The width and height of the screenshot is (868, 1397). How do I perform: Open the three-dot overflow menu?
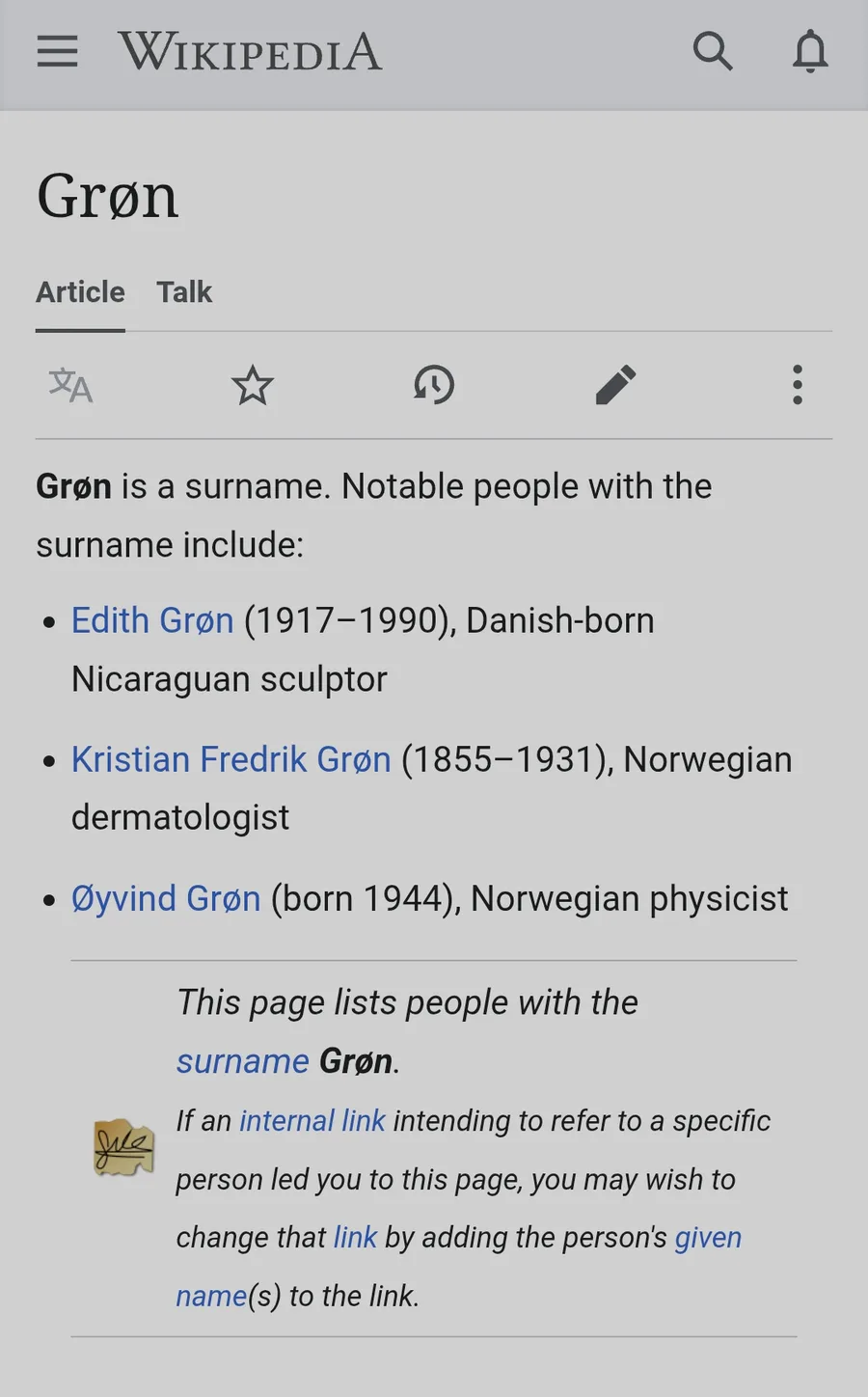(x=797, y=385)
